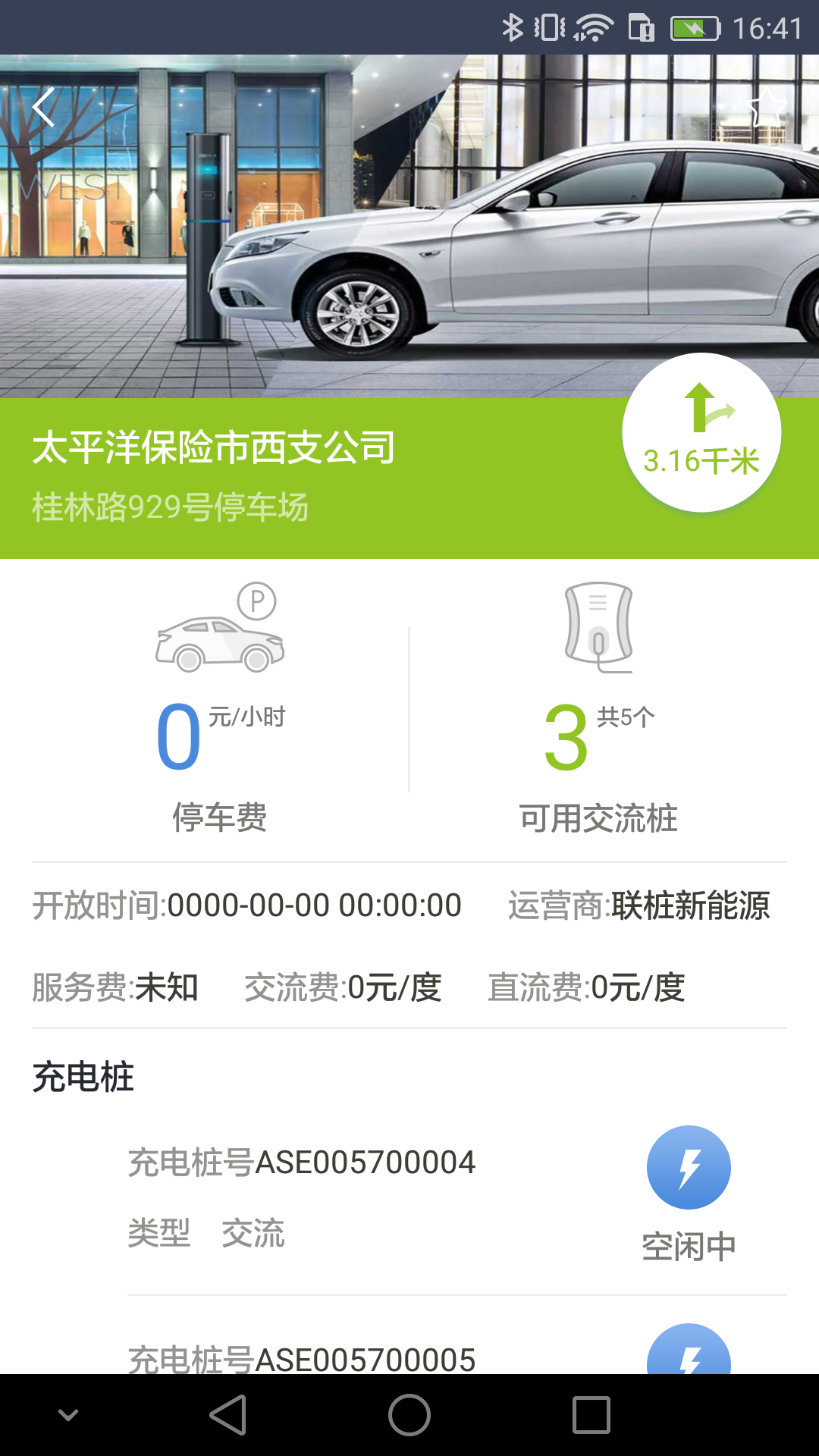819x1456 pixels.
Task: Select station name 太平洋保险市西支公司
Action: click(x=215, y=446)
